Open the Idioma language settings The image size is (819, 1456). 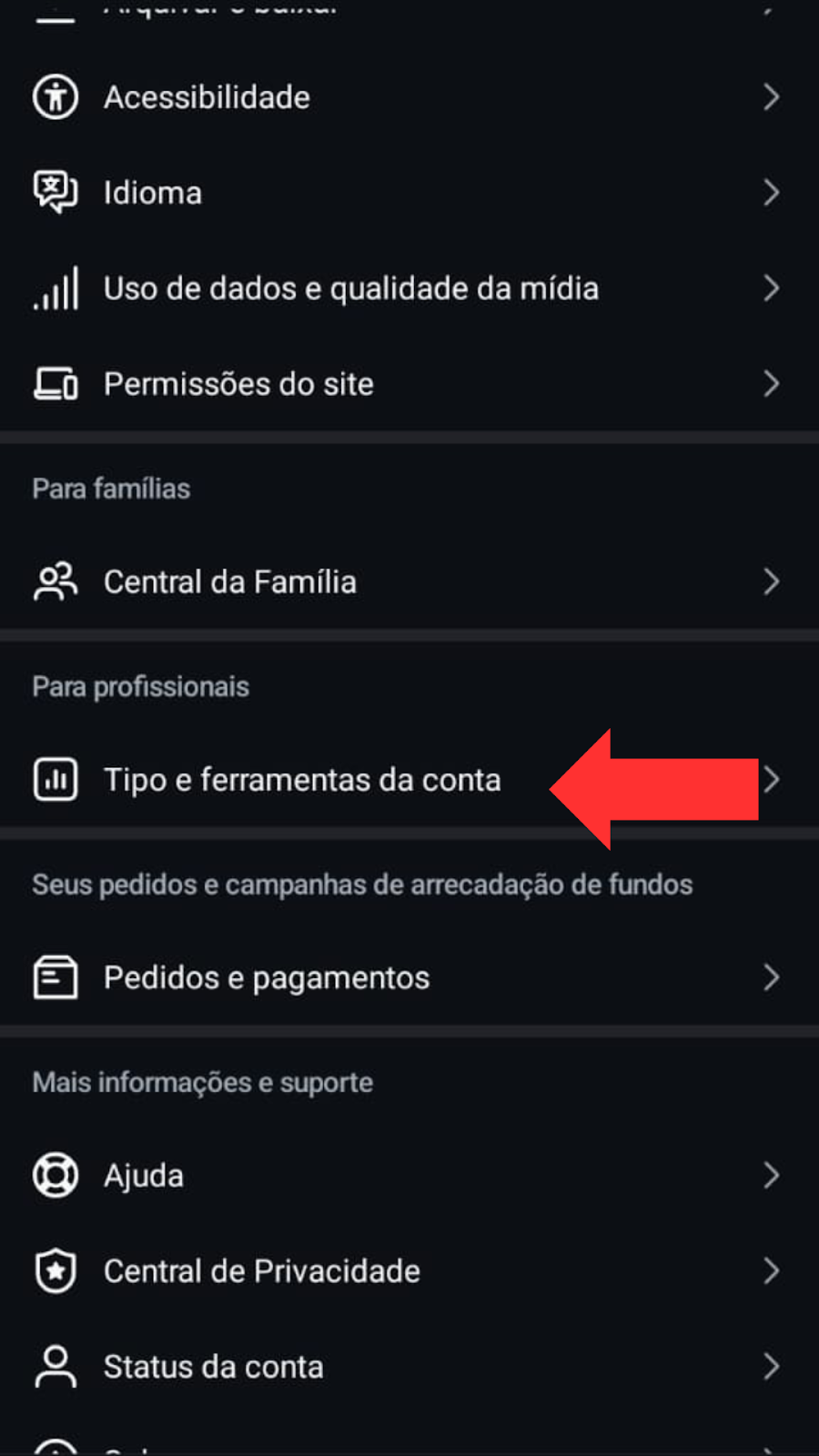(x=409, y=192)
